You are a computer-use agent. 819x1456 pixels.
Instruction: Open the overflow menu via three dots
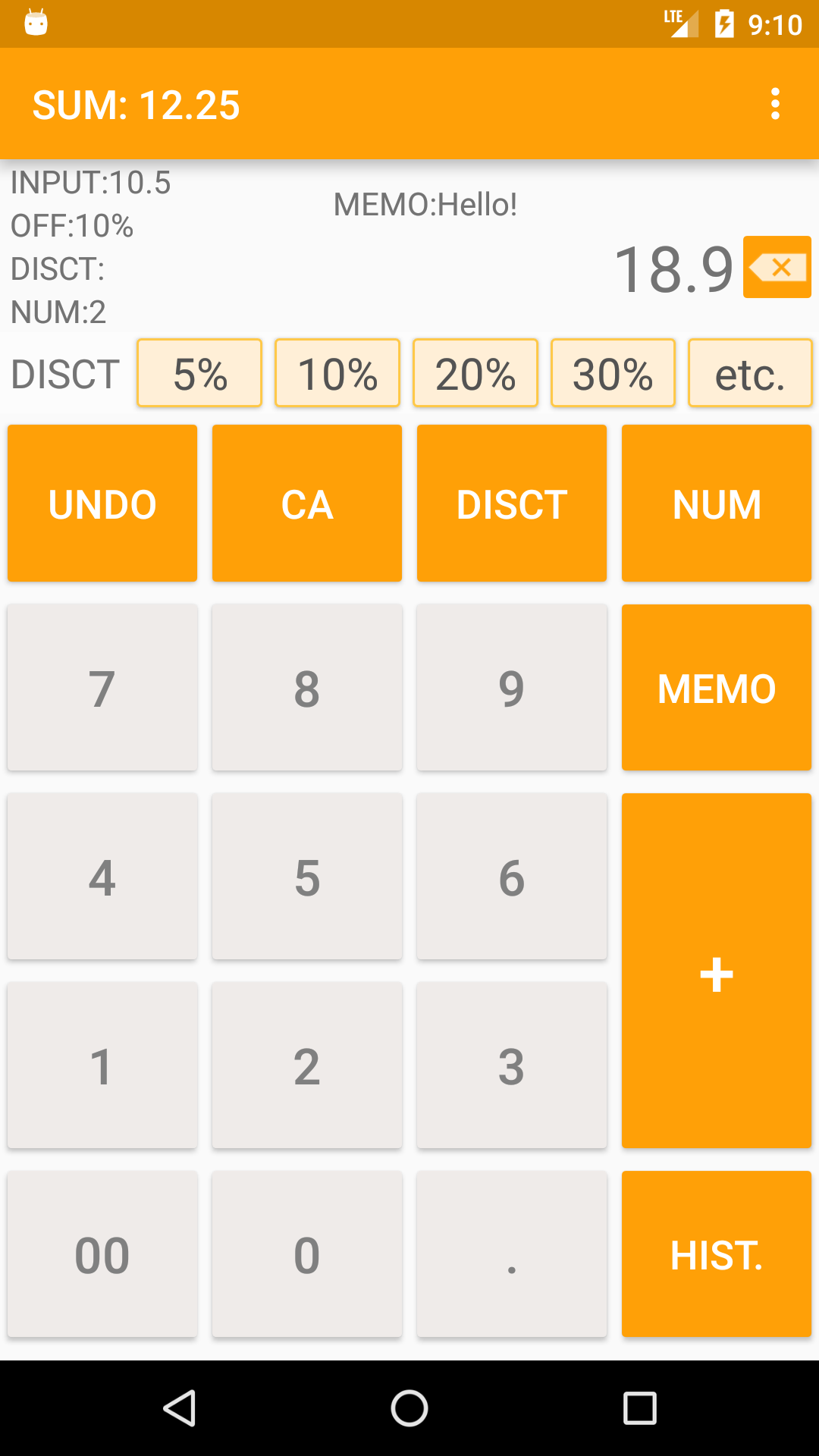pyautogui.click(x=775, y=103)
